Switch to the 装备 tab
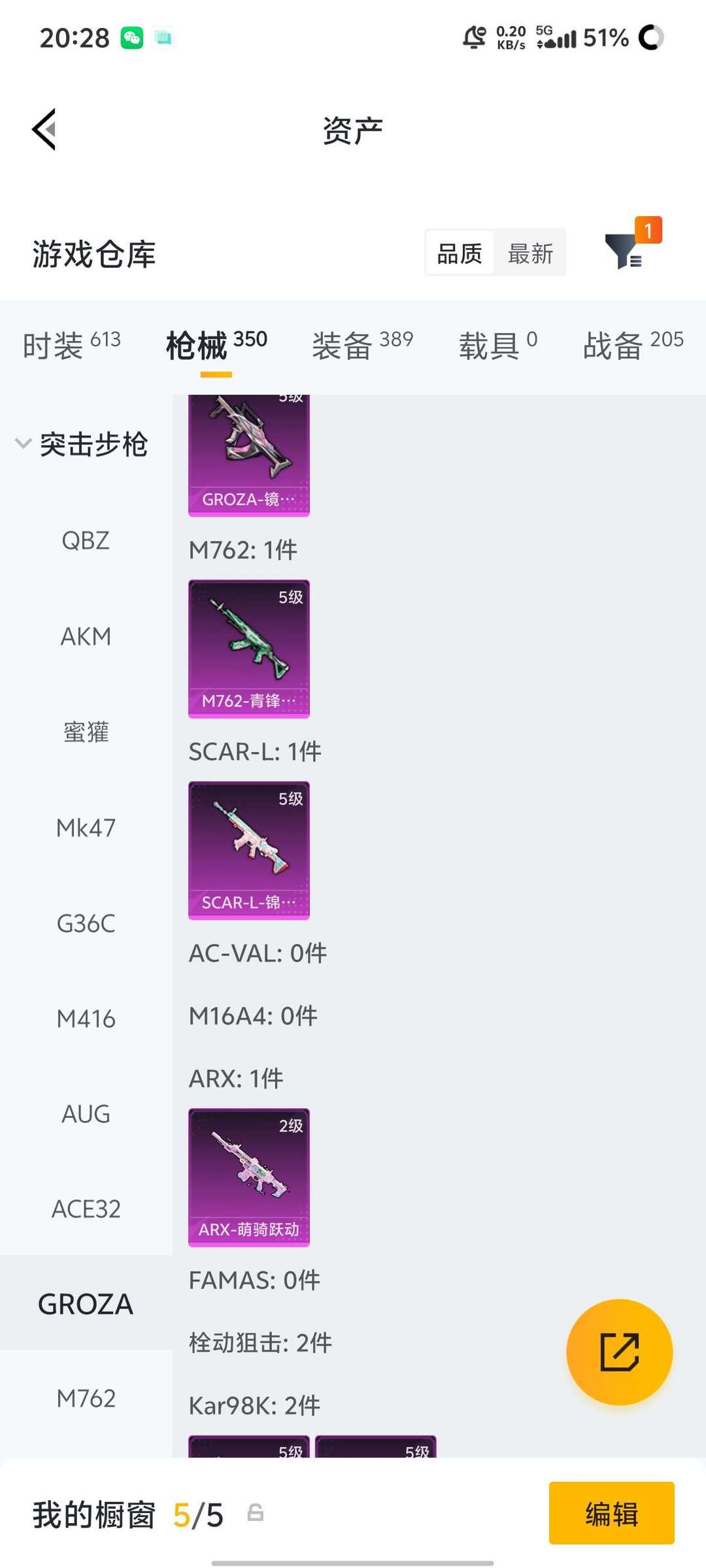The height and width of the screenshot is (1568, 706). (x=362, y=345)
